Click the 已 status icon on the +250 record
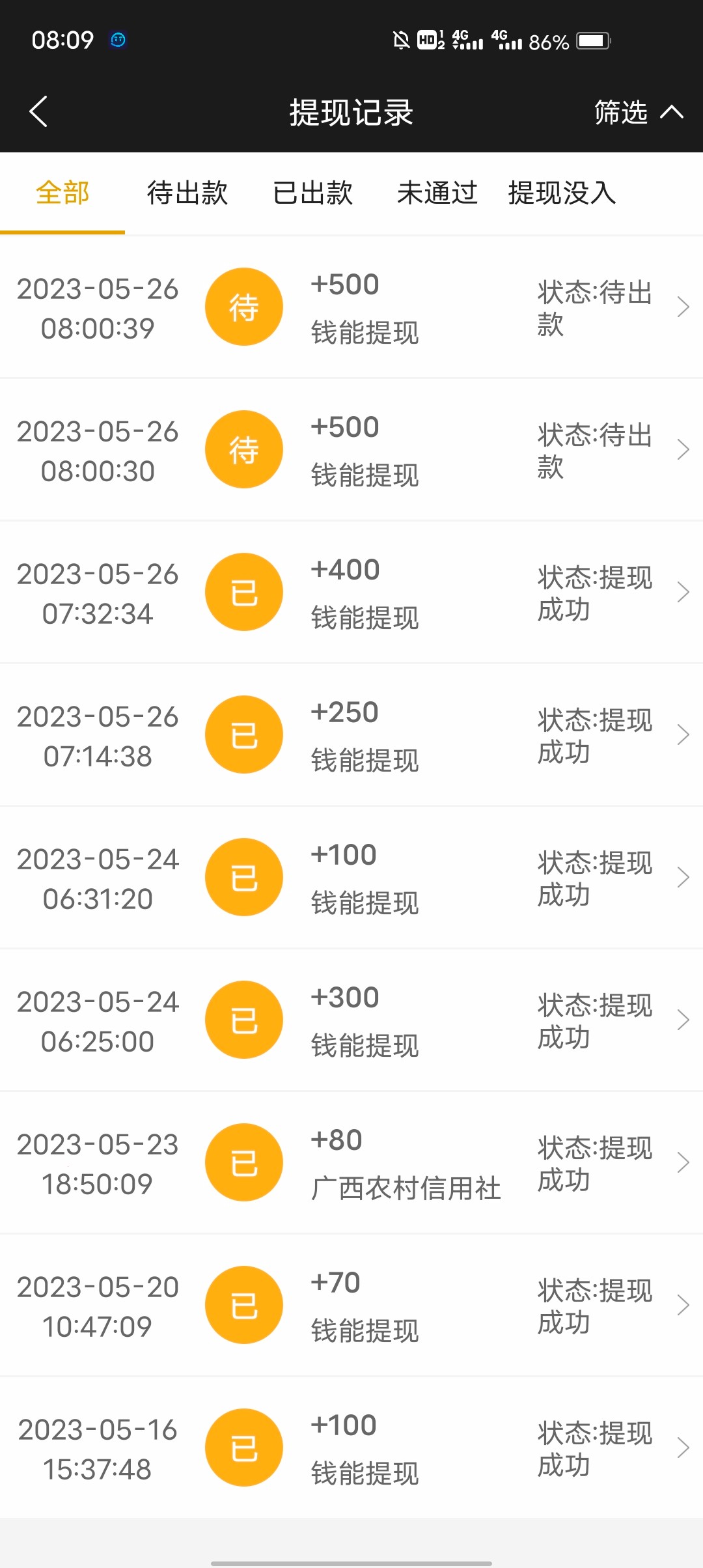 (243, 734)
